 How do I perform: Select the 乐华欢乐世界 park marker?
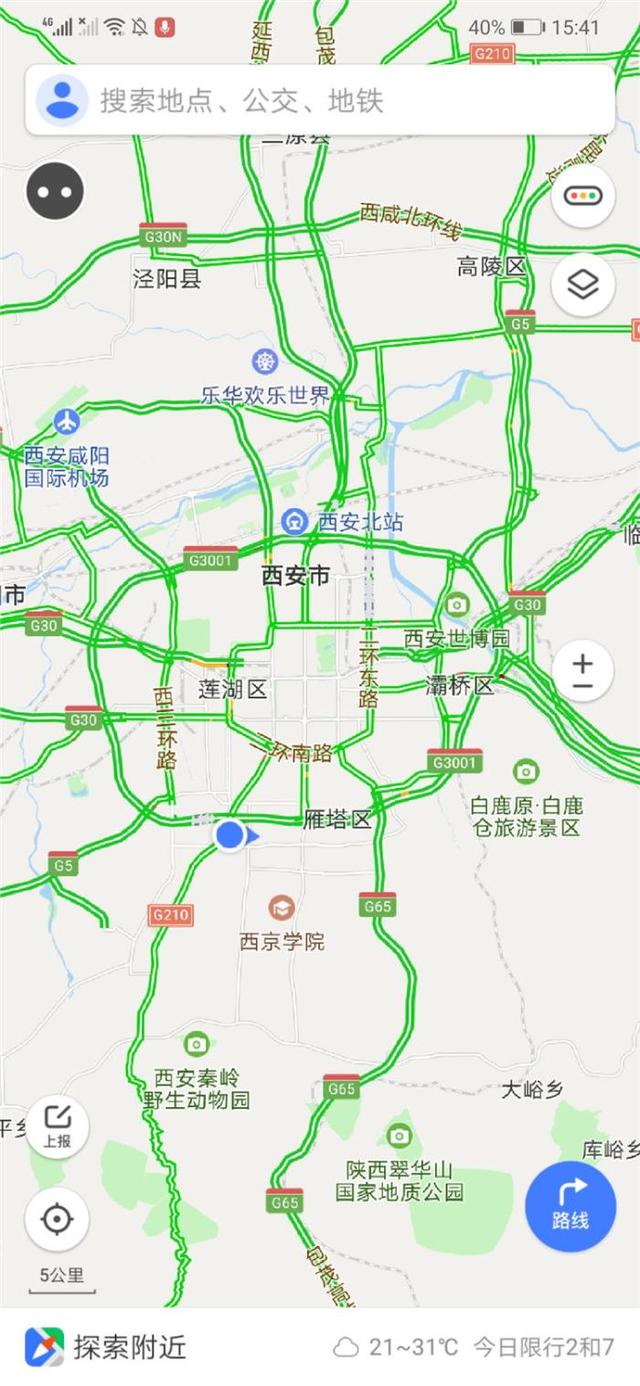coord(265,360)
